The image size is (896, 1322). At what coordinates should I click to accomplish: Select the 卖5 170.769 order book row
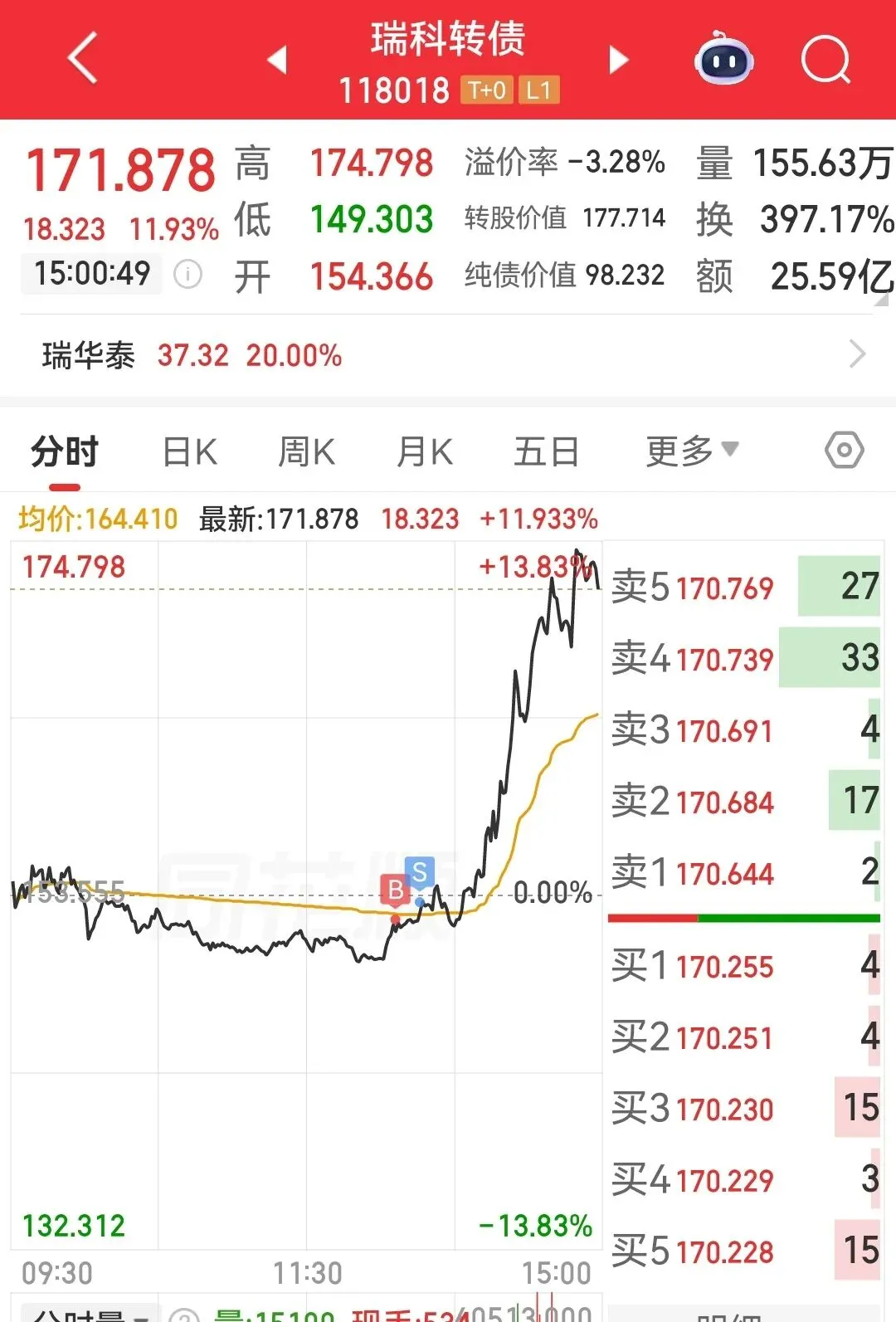(x=744, y=587)
